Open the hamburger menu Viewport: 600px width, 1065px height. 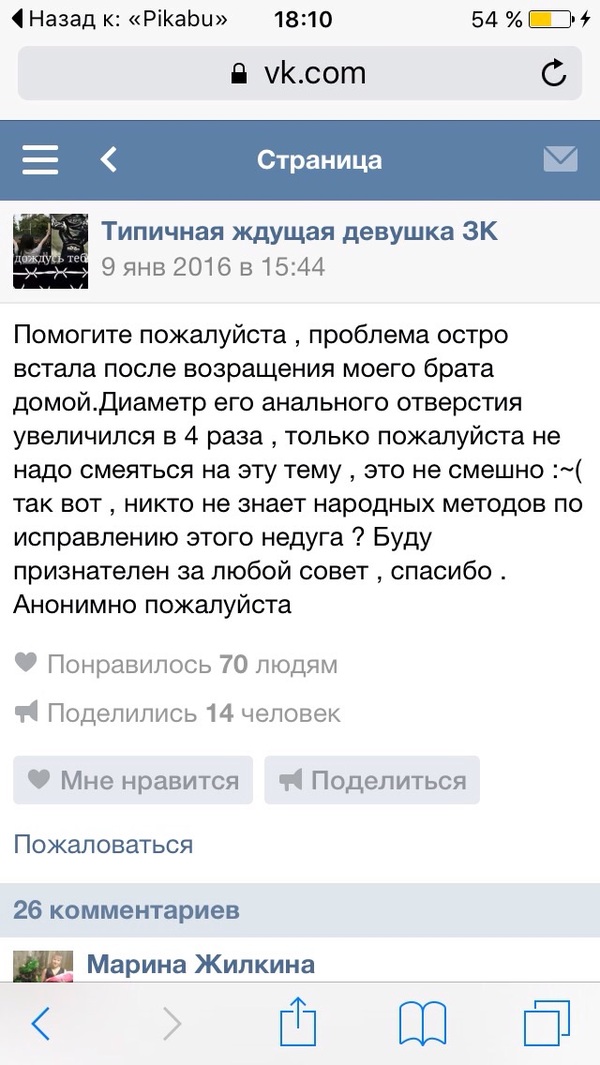click(x=40, y=160)
